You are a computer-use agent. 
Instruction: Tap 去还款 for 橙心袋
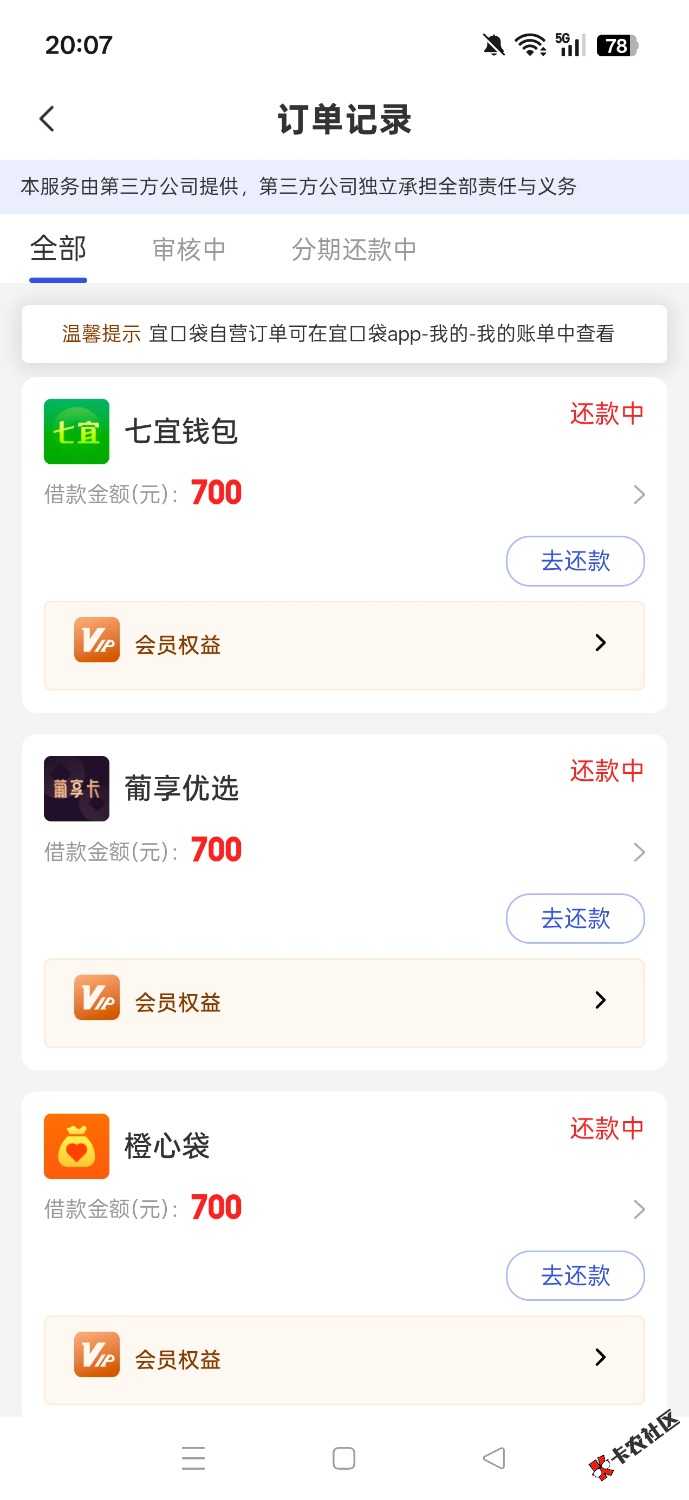(x=575, y=1275)
